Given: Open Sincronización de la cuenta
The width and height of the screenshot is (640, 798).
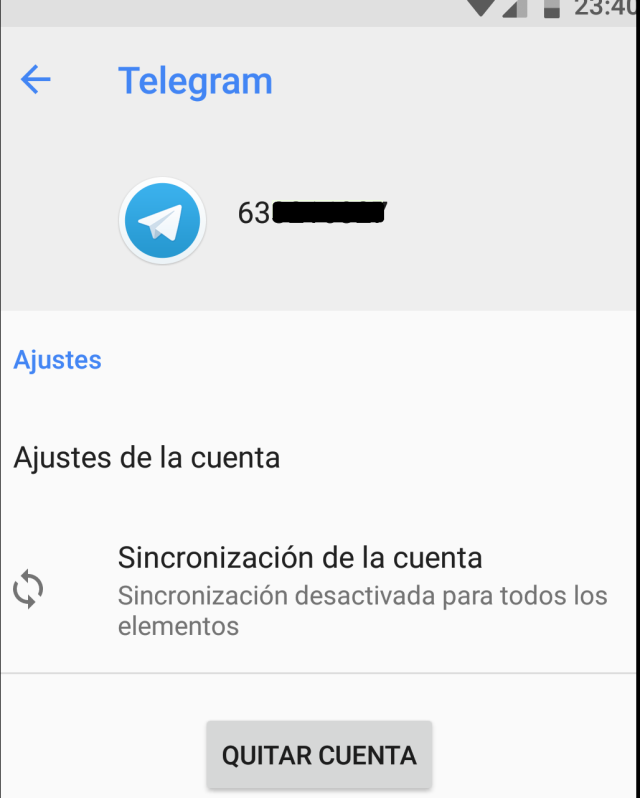Looking at the screenshot, I should [x=300, y=590].
